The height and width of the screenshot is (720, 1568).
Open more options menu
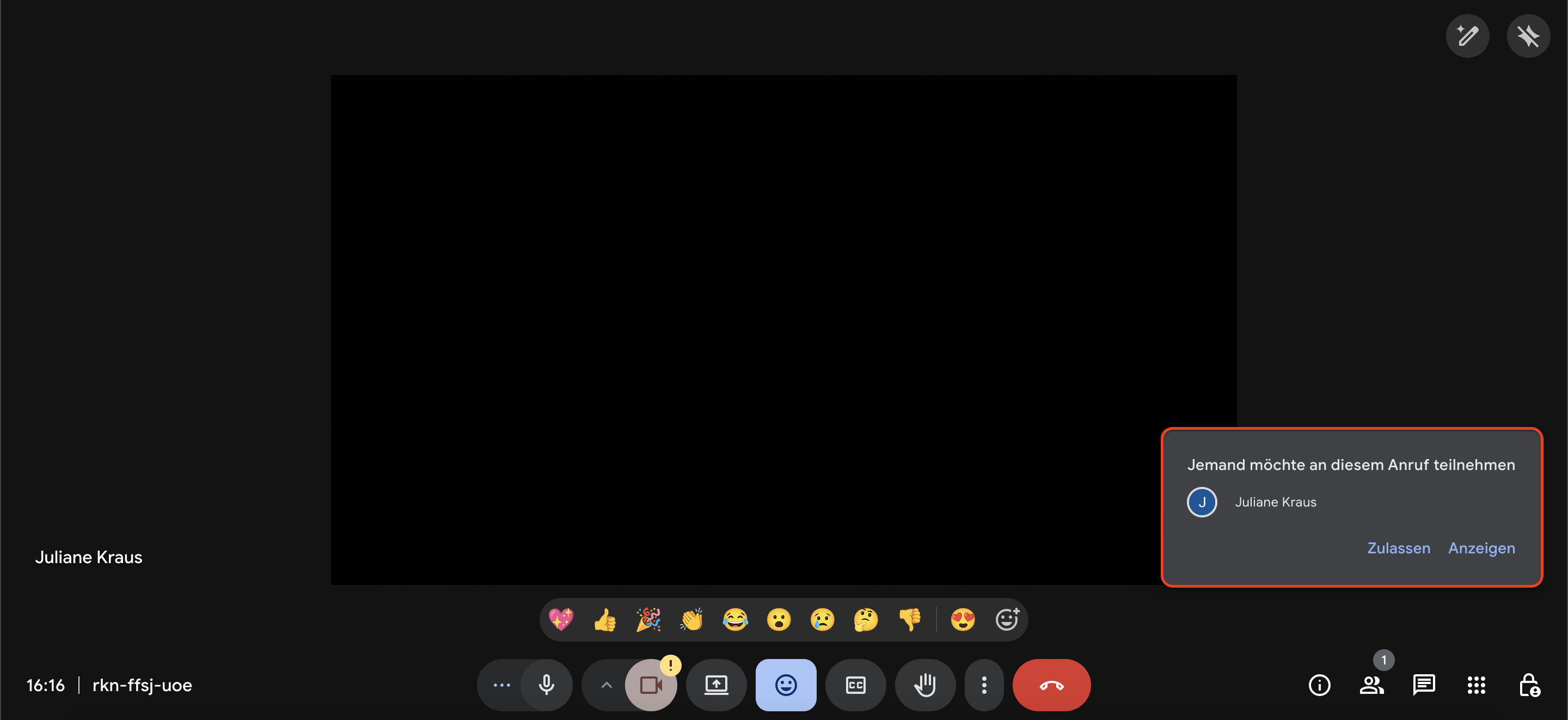coord(984,685)
